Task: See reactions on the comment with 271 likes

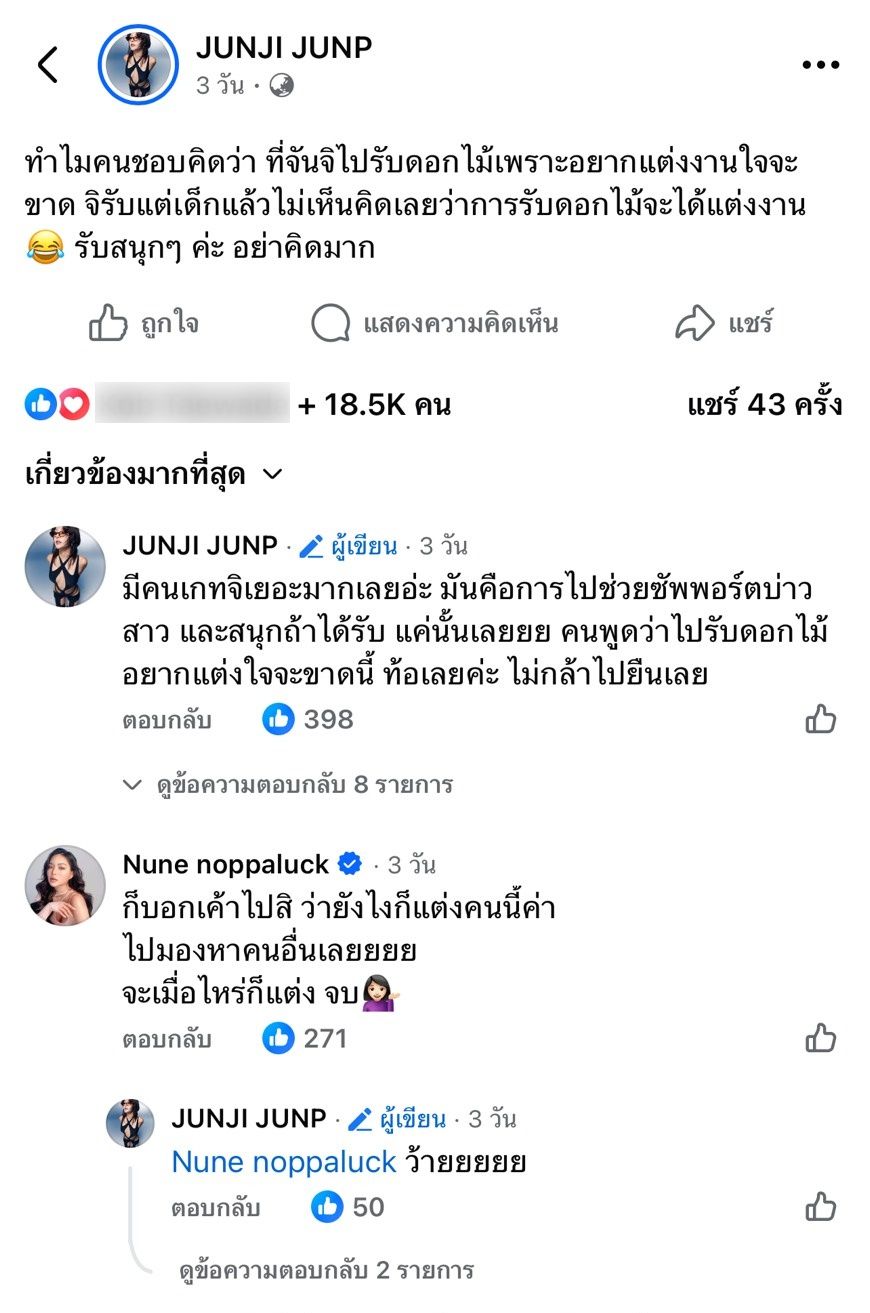Action: [x=307, y=1038]
